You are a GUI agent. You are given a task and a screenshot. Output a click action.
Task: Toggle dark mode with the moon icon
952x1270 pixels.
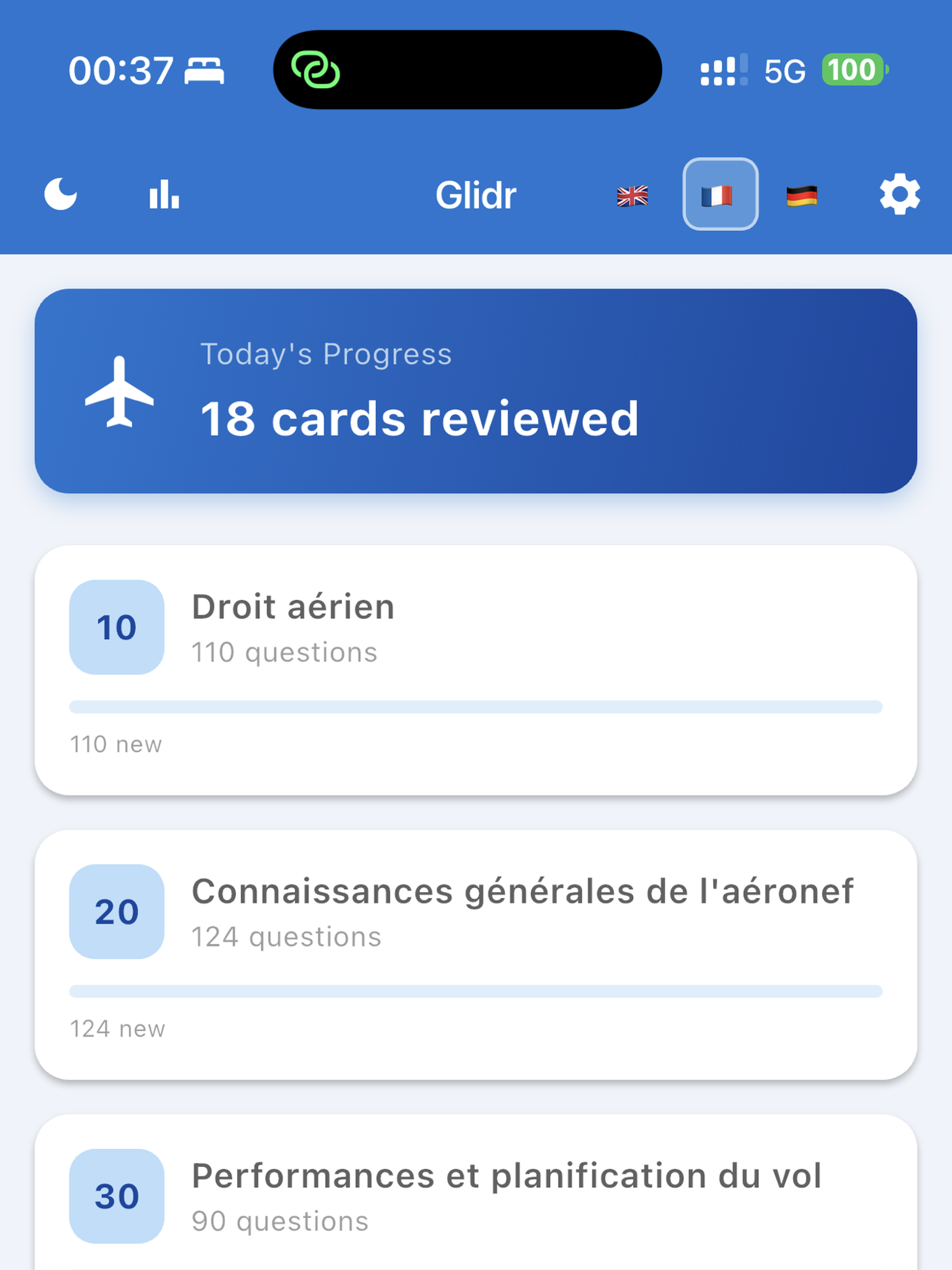tap(60, 194)
